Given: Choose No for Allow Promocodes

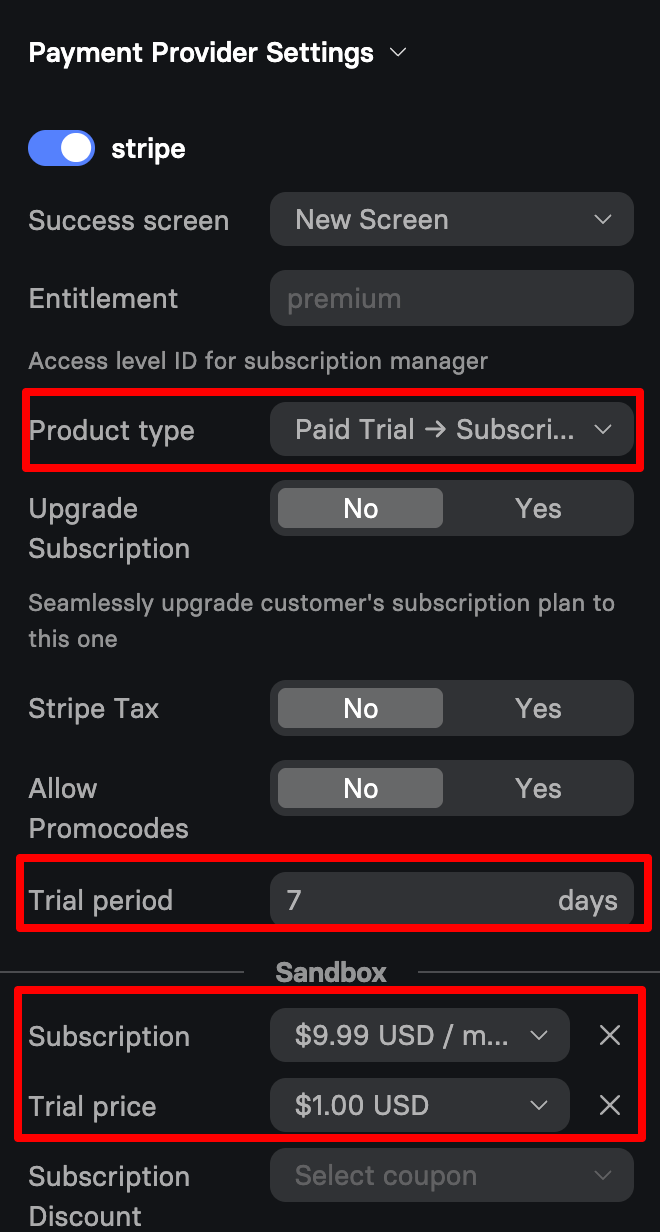Looking at the screenshot, I should (x=360, y=788).
